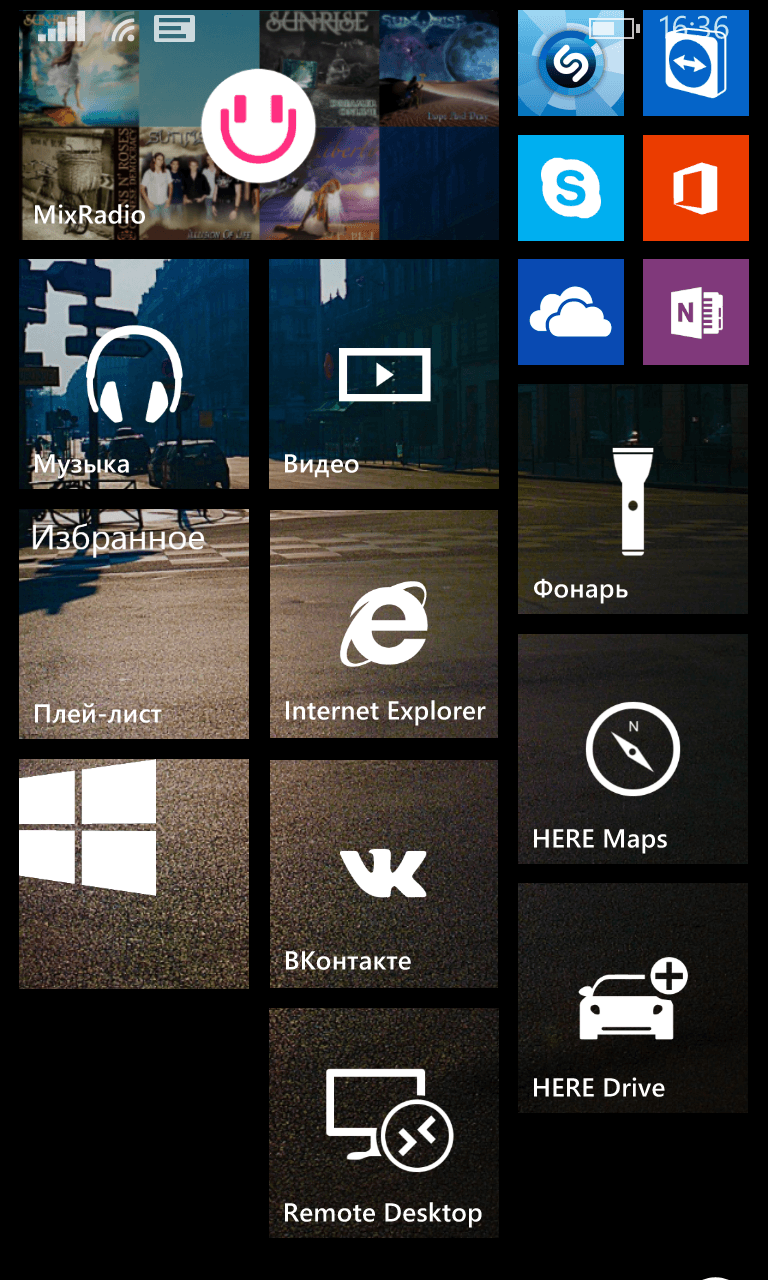Open the TeamViewer tile
The image size is (768, 1280).
696,63
